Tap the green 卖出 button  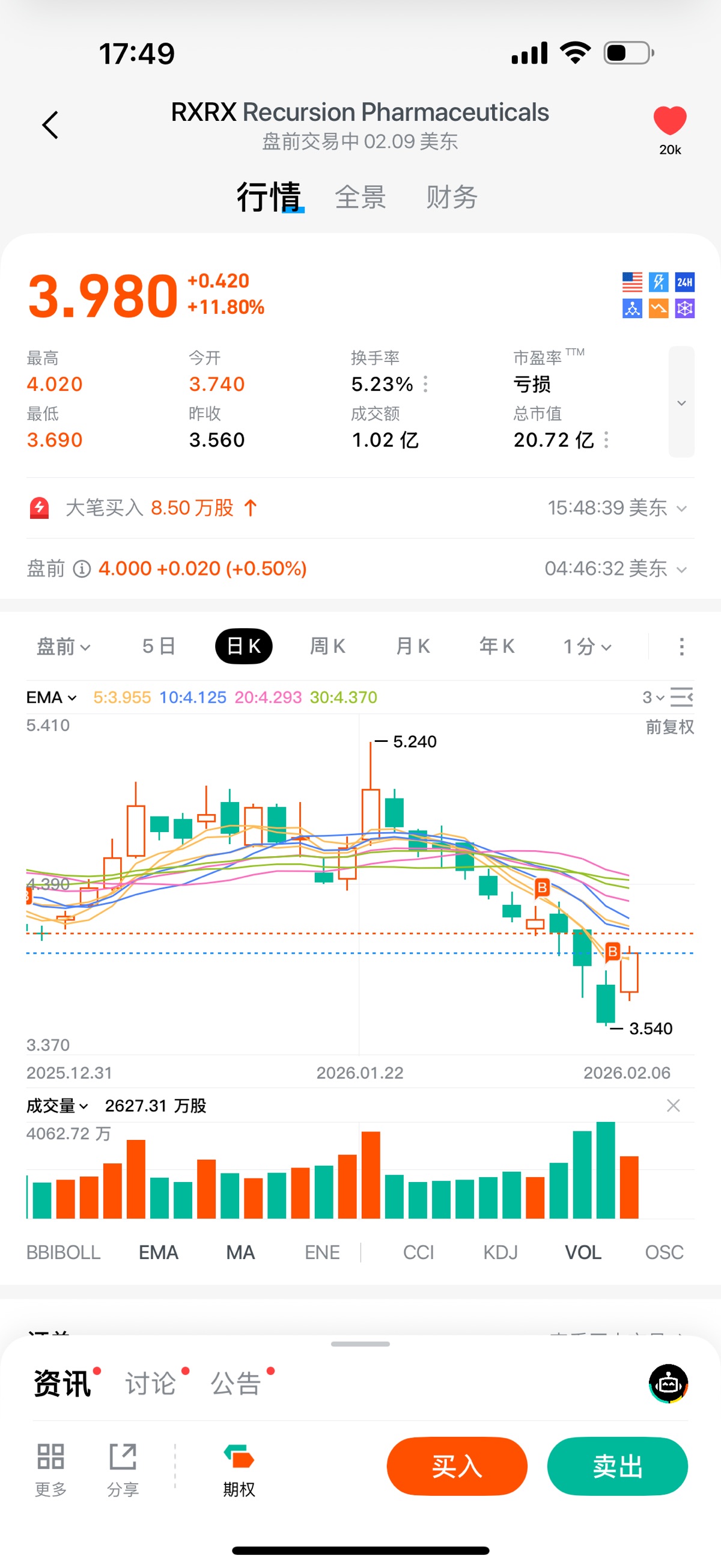click(617, 1466)
